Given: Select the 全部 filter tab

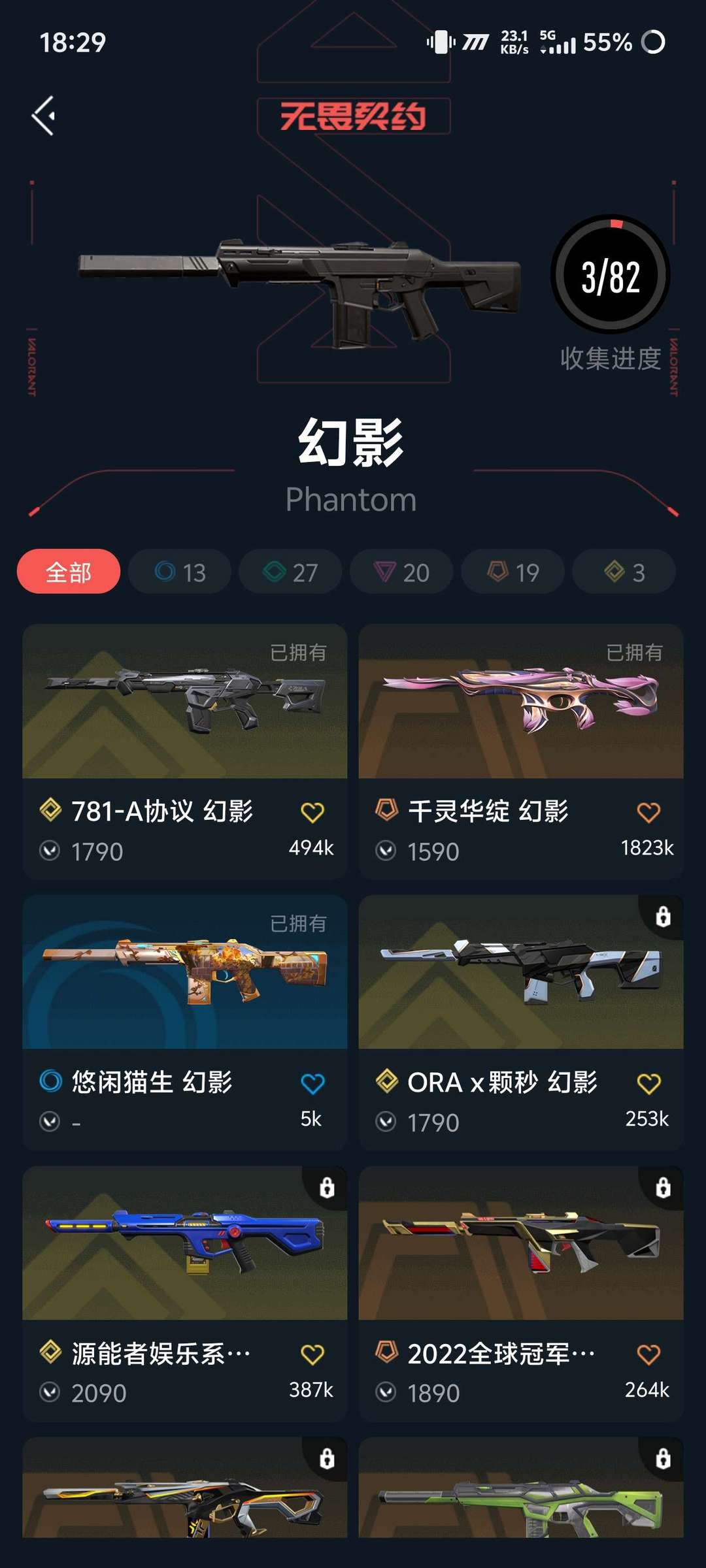Looking at the screenshot, I should click(x=69, y=572).
